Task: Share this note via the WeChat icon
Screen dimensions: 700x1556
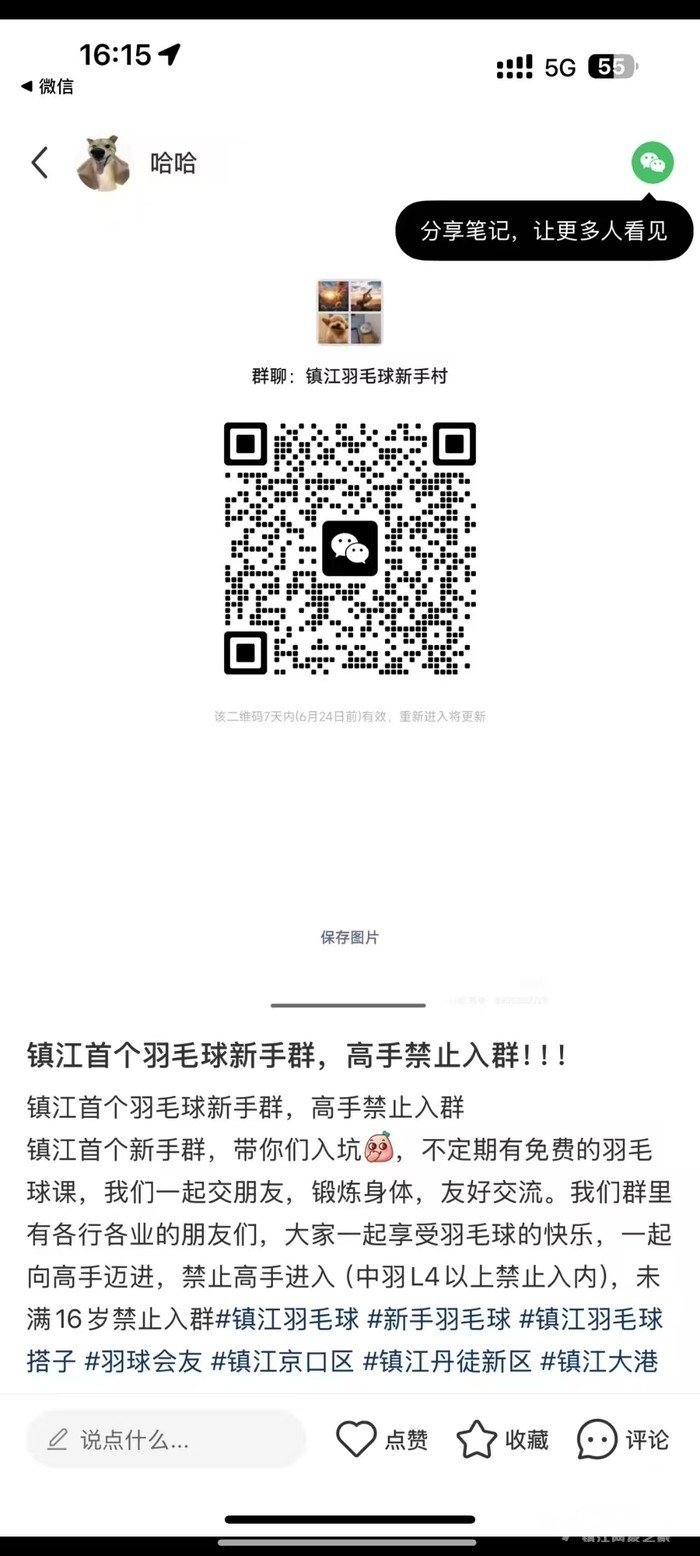Action: click(652, 162)
